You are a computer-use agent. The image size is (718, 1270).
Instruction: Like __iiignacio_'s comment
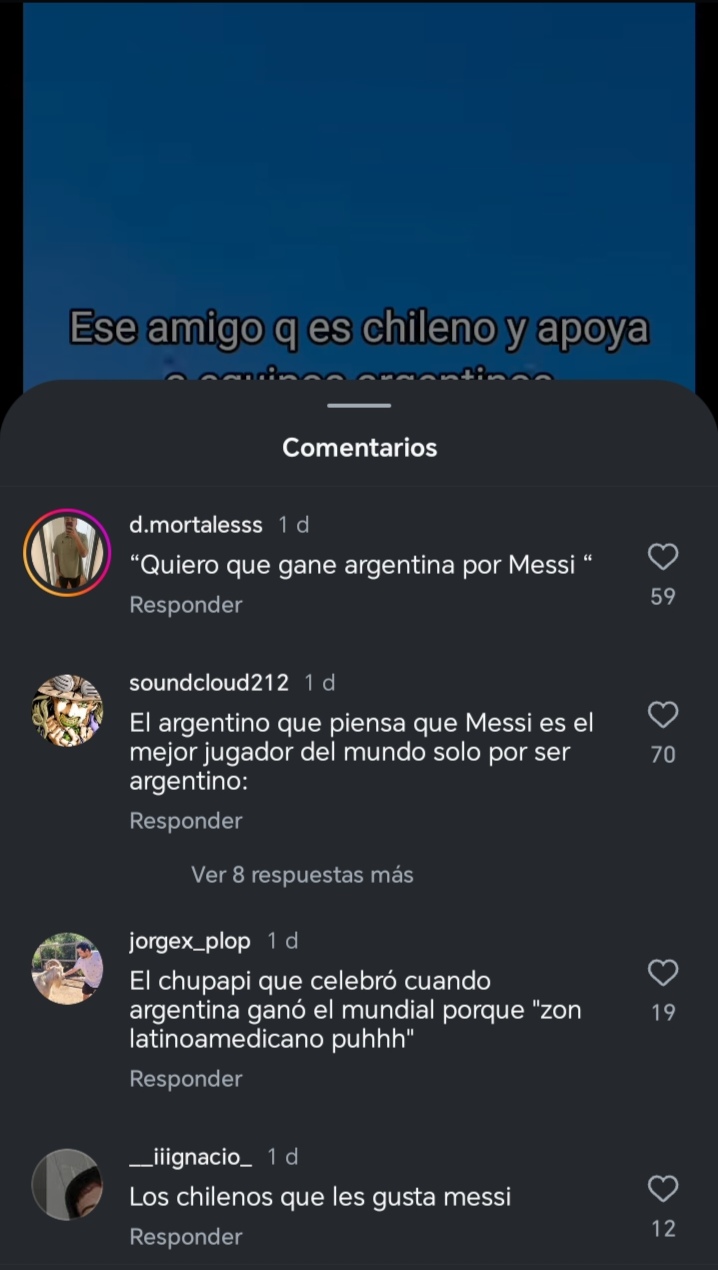tap(663, 1188)
